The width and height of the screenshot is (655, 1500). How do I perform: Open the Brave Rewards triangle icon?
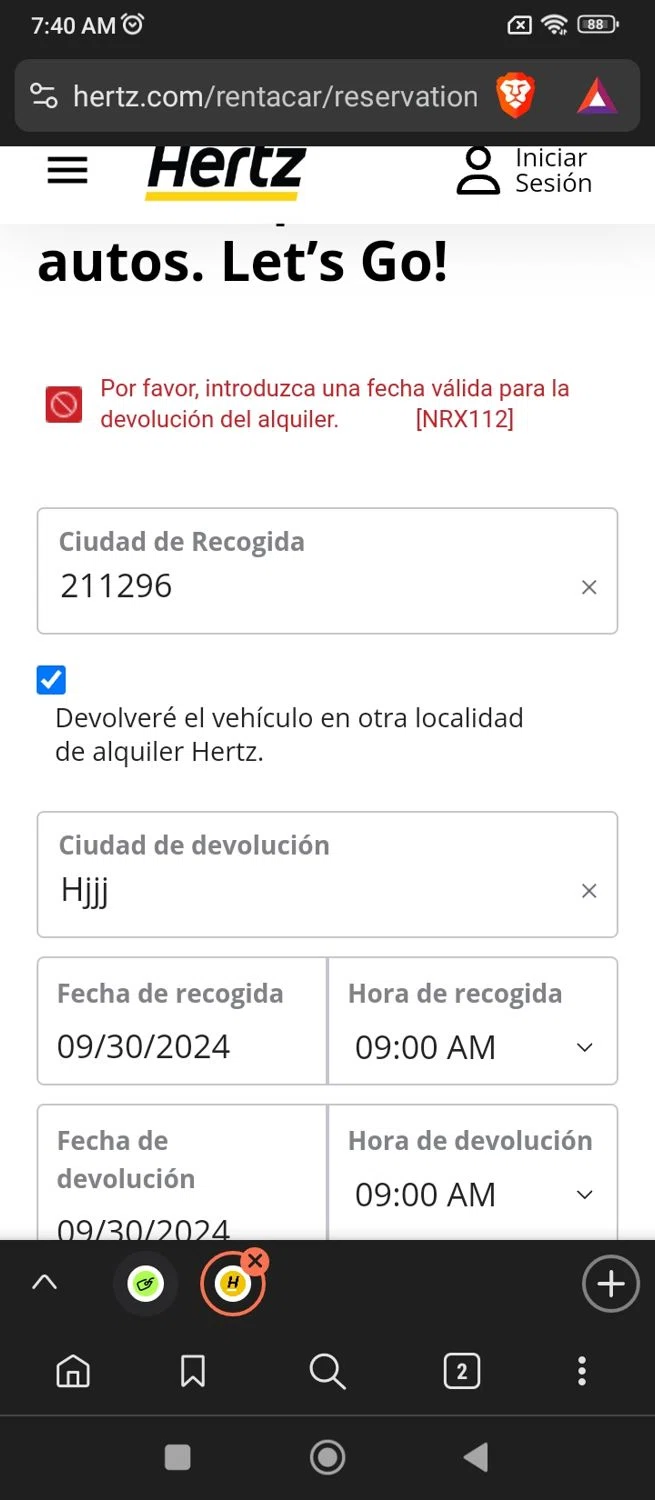597,97
